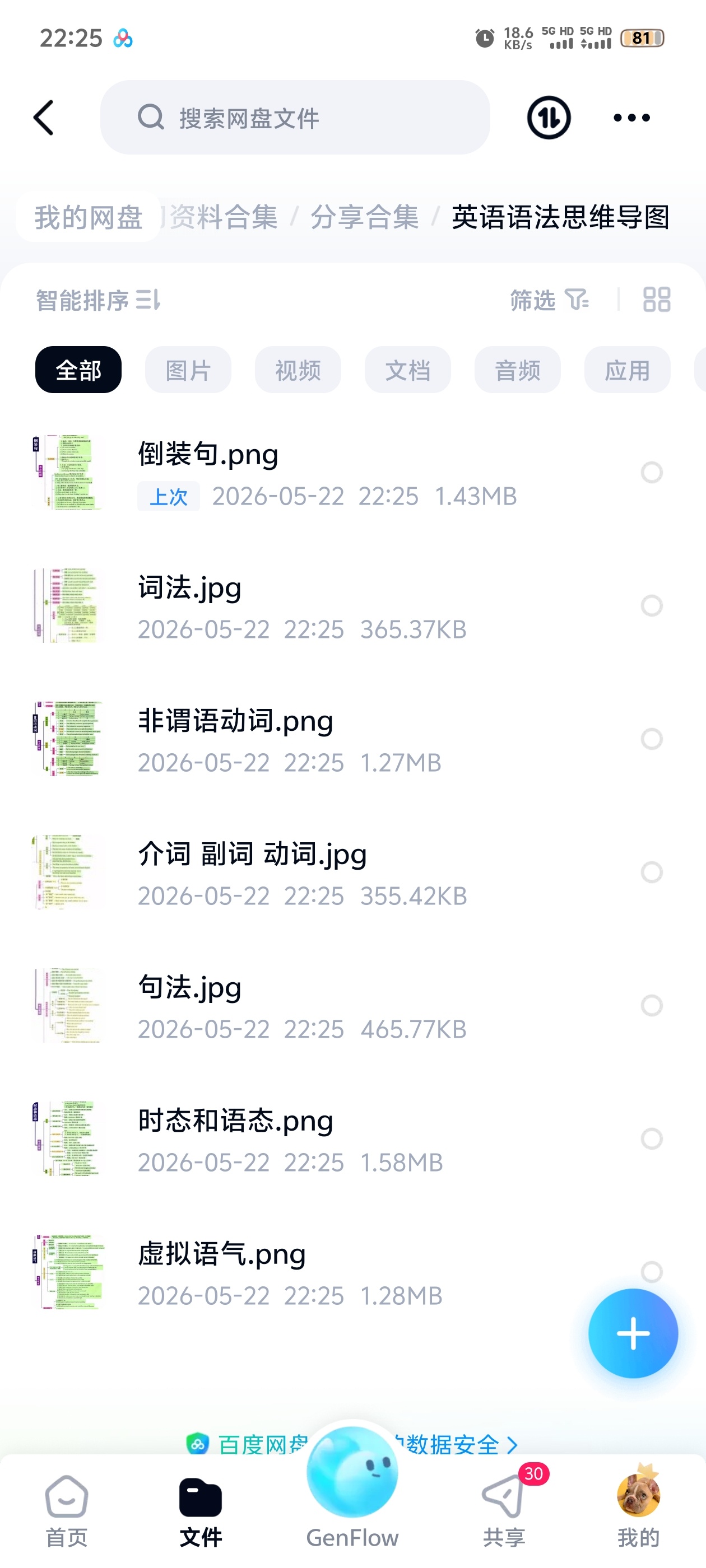This screenshot has width=706, height=1568.
Task: Open the 筛选 filter
Action: [550, 300]
